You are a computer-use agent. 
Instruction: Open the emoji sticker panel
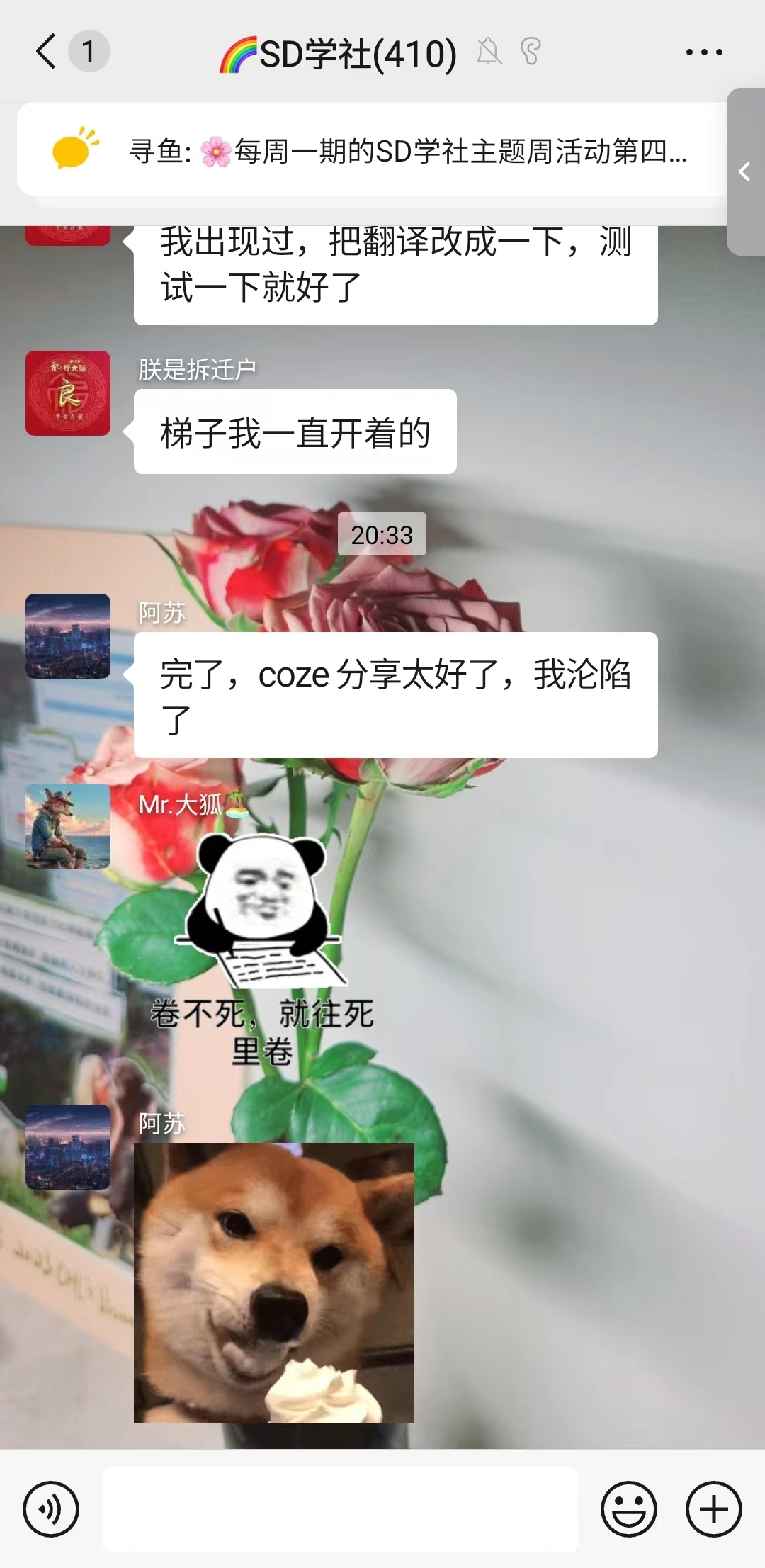pos(628,1508)
